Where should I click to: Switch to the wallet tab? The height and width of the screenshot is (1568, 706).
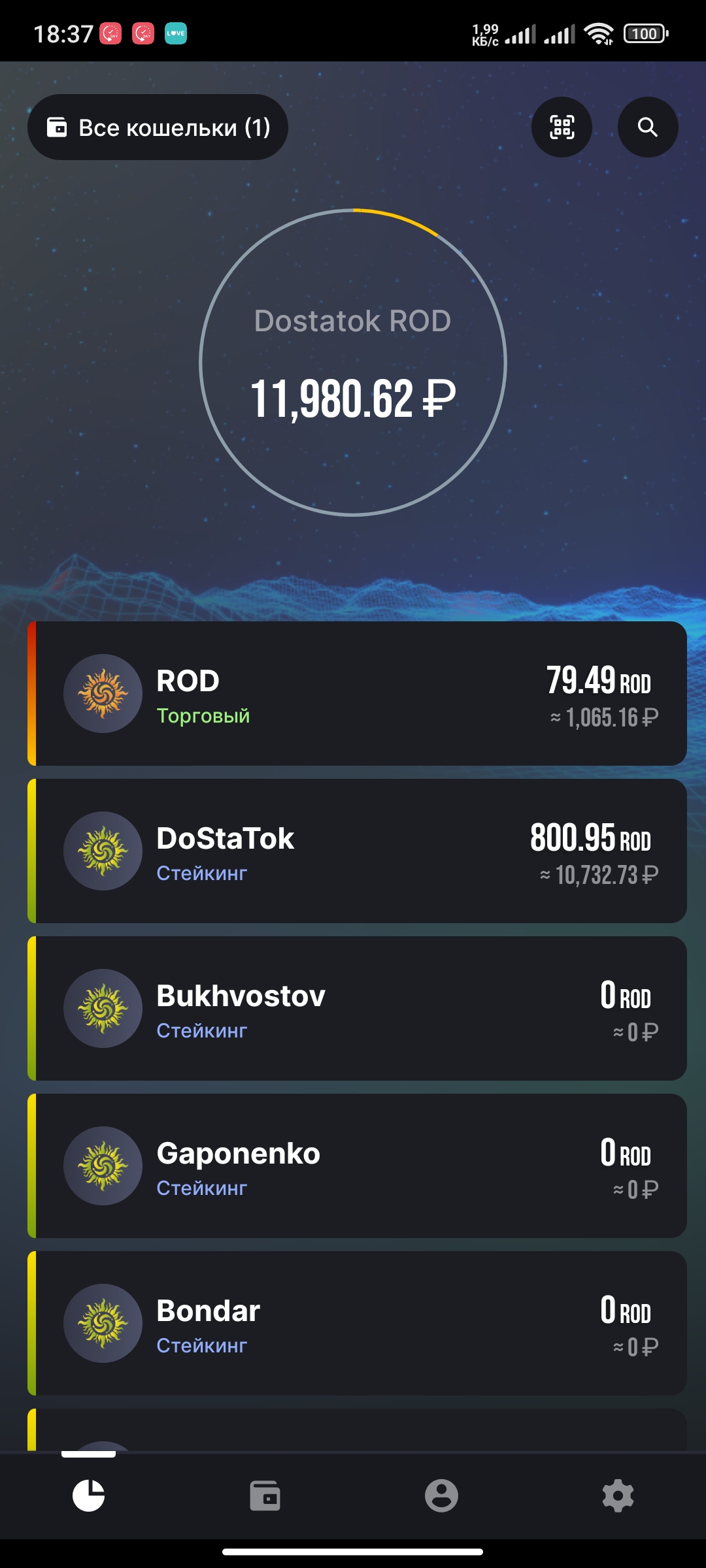tap(265, 1495)
